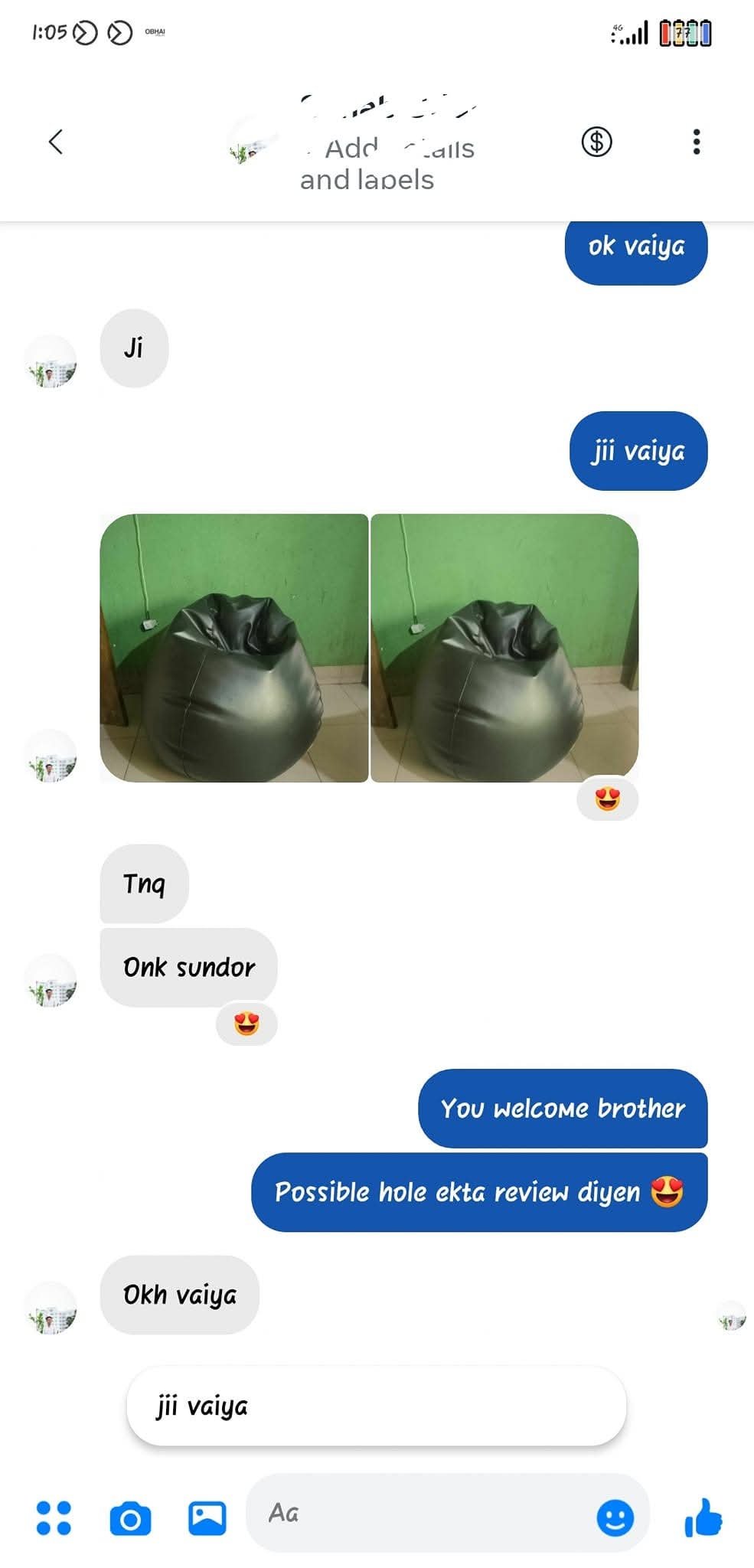The height and width of the screenshot is (1568, 754).
Task: Go back to the conversation list
Action: [55, 142]
